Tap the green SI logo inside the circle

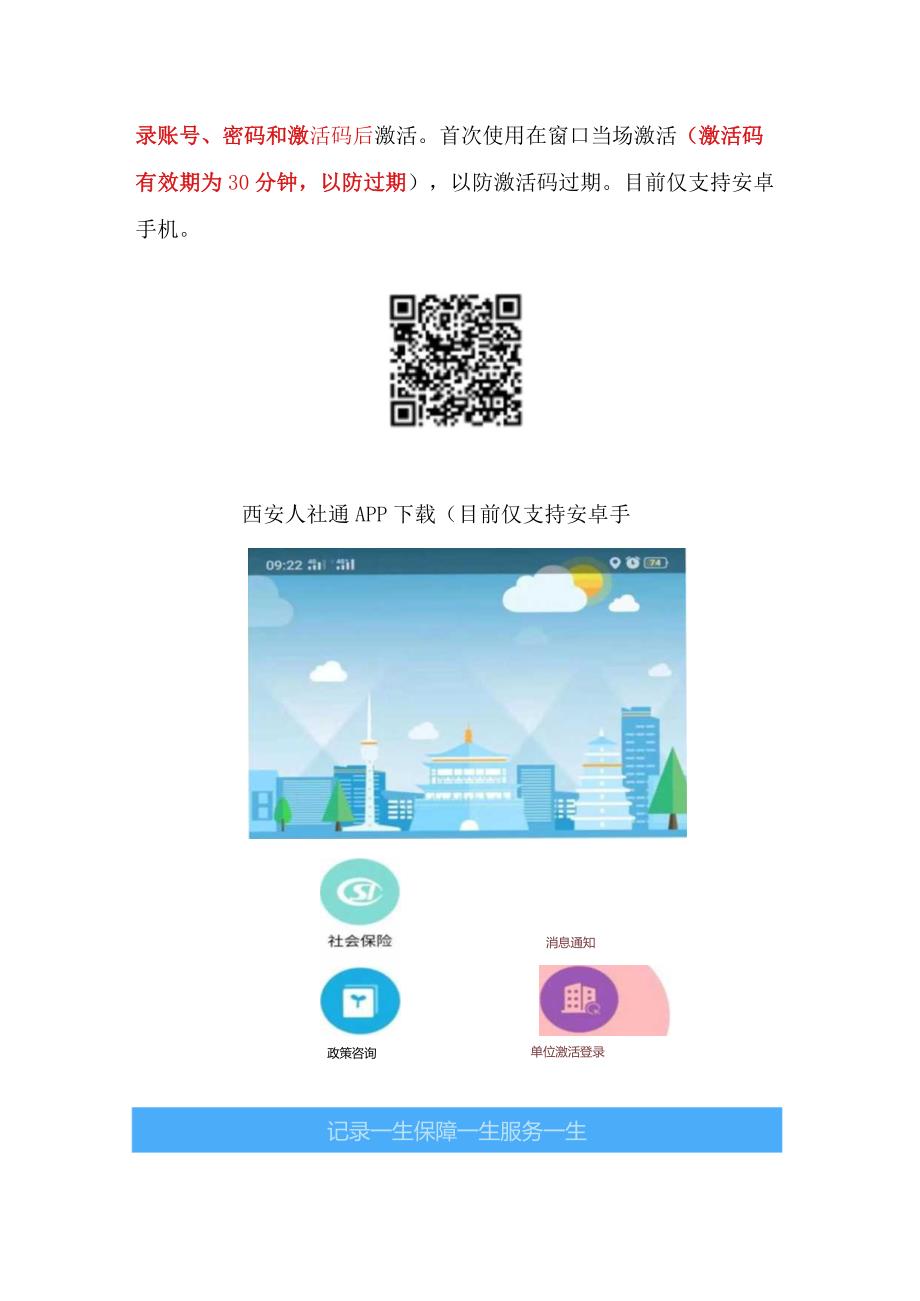(x=360, y=891)
